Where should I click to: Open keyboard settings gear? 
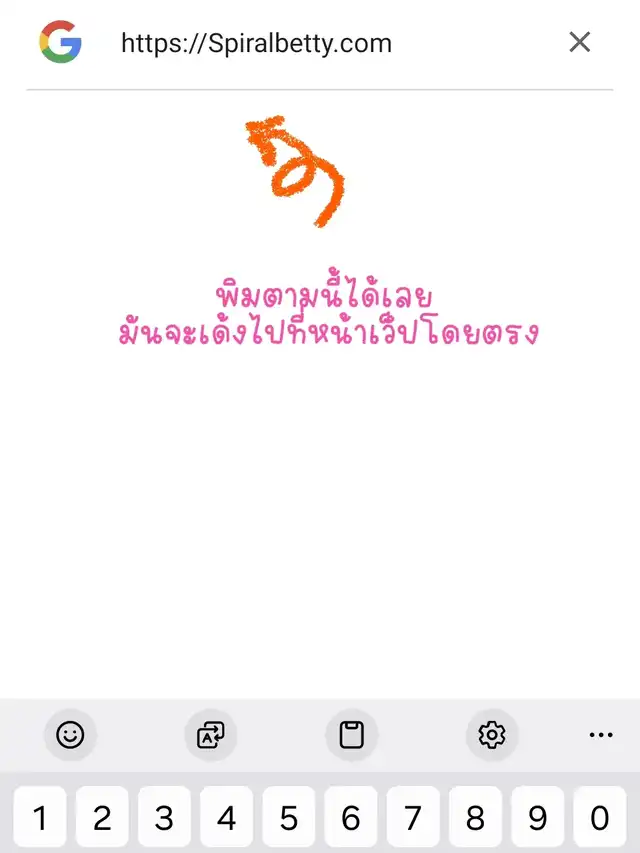tap(492, 735)
